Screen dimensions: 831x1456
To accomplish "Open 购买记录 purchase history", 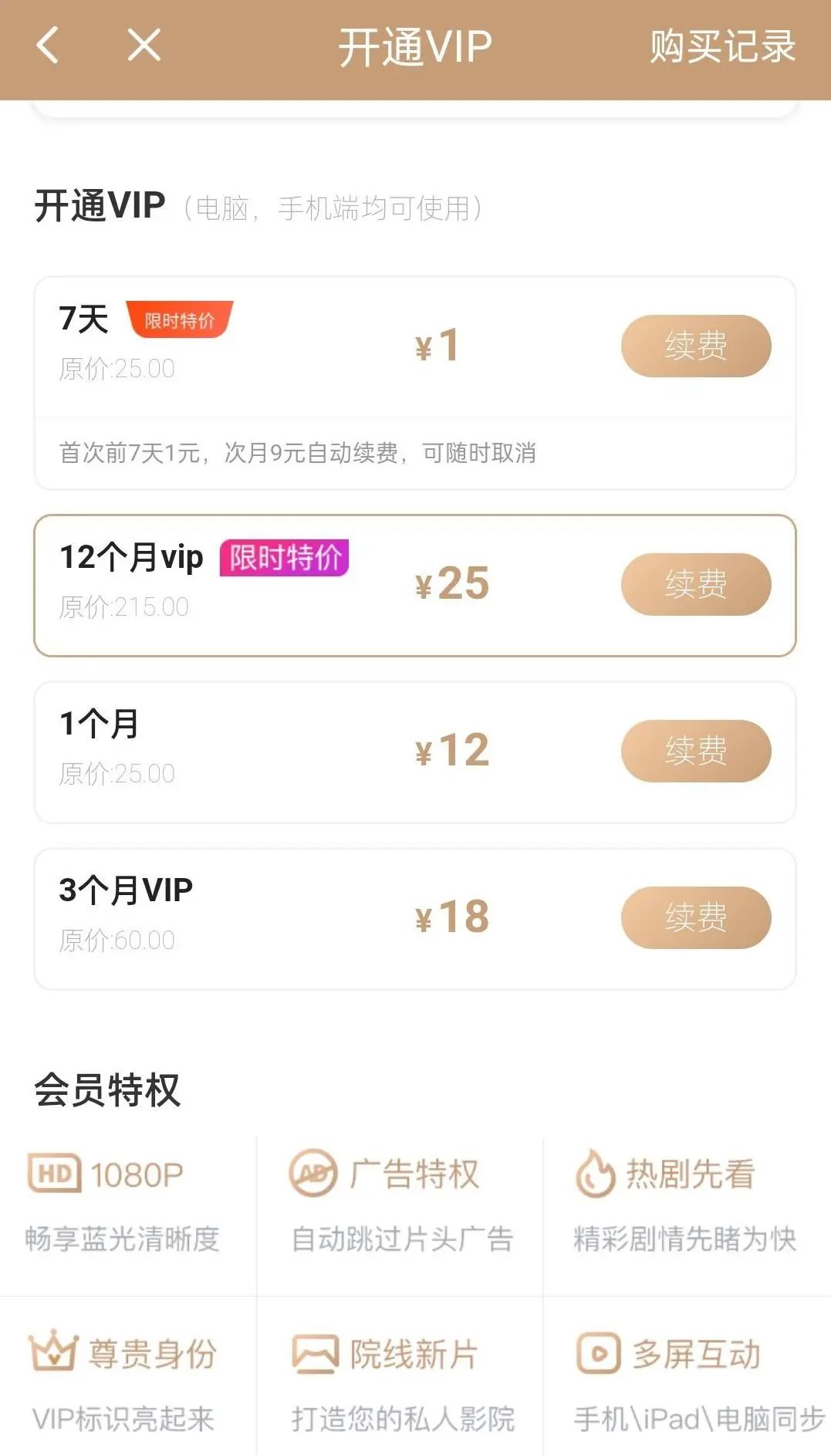I will coord(722,46).
